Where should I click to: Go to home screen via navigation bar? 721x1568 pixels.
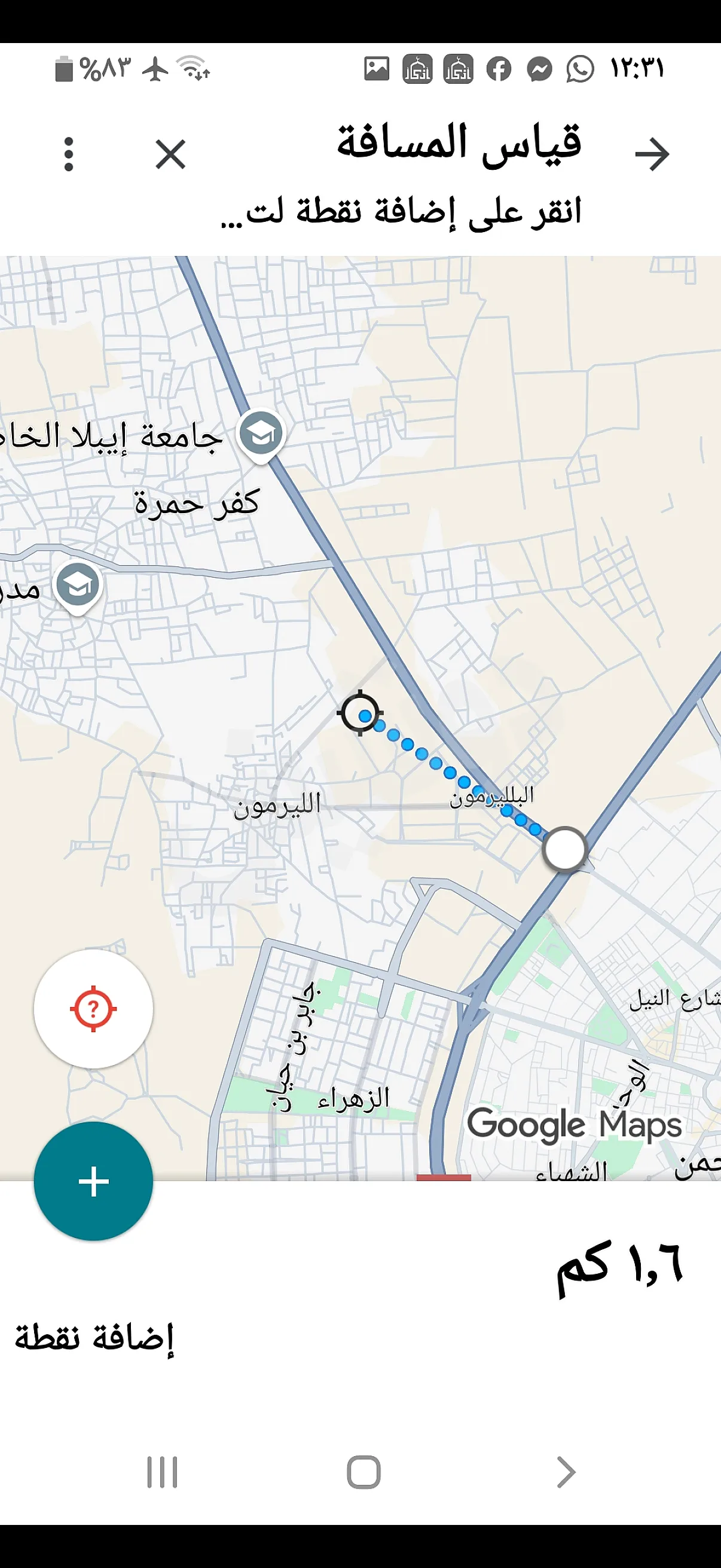click(364, 1472)
